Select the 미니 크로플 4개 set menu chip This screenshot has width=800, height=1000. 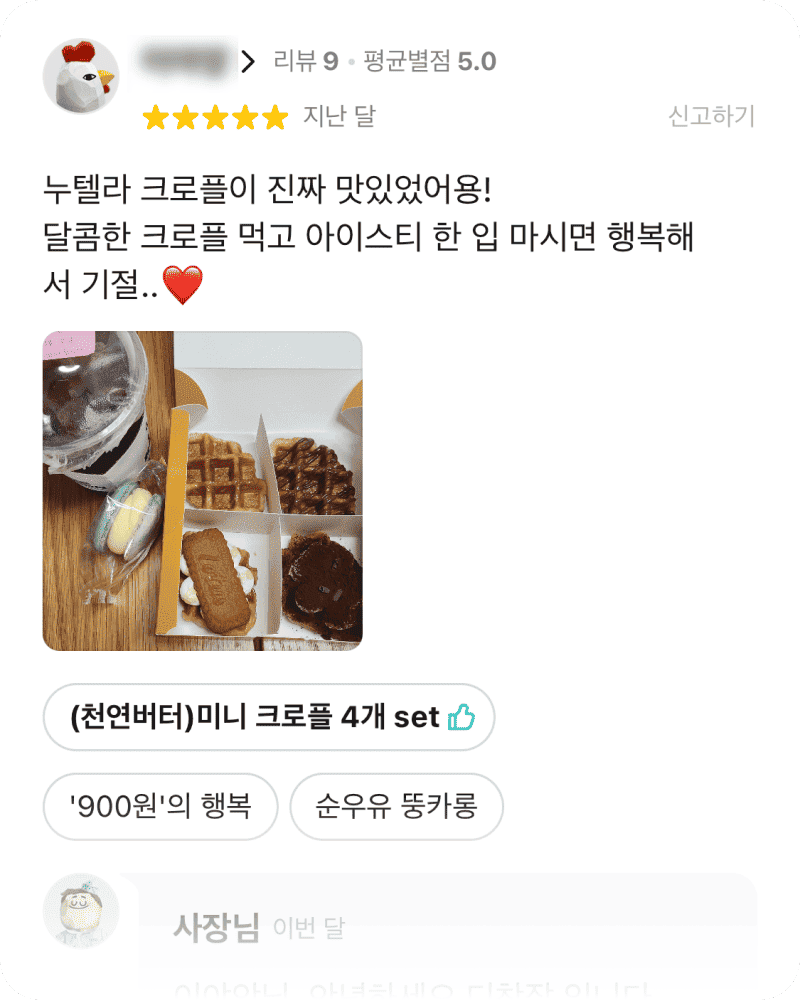tap(269, 717)
